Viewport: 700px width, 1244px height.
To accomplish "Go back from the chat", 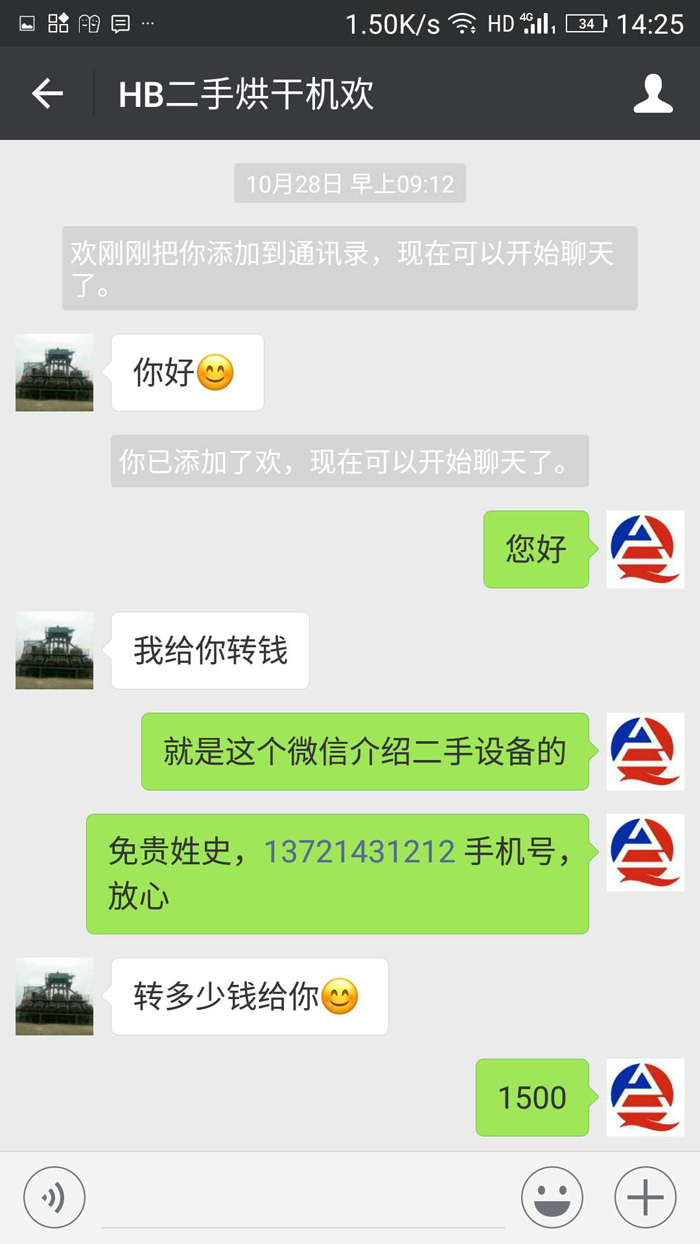I will (47, 94).
